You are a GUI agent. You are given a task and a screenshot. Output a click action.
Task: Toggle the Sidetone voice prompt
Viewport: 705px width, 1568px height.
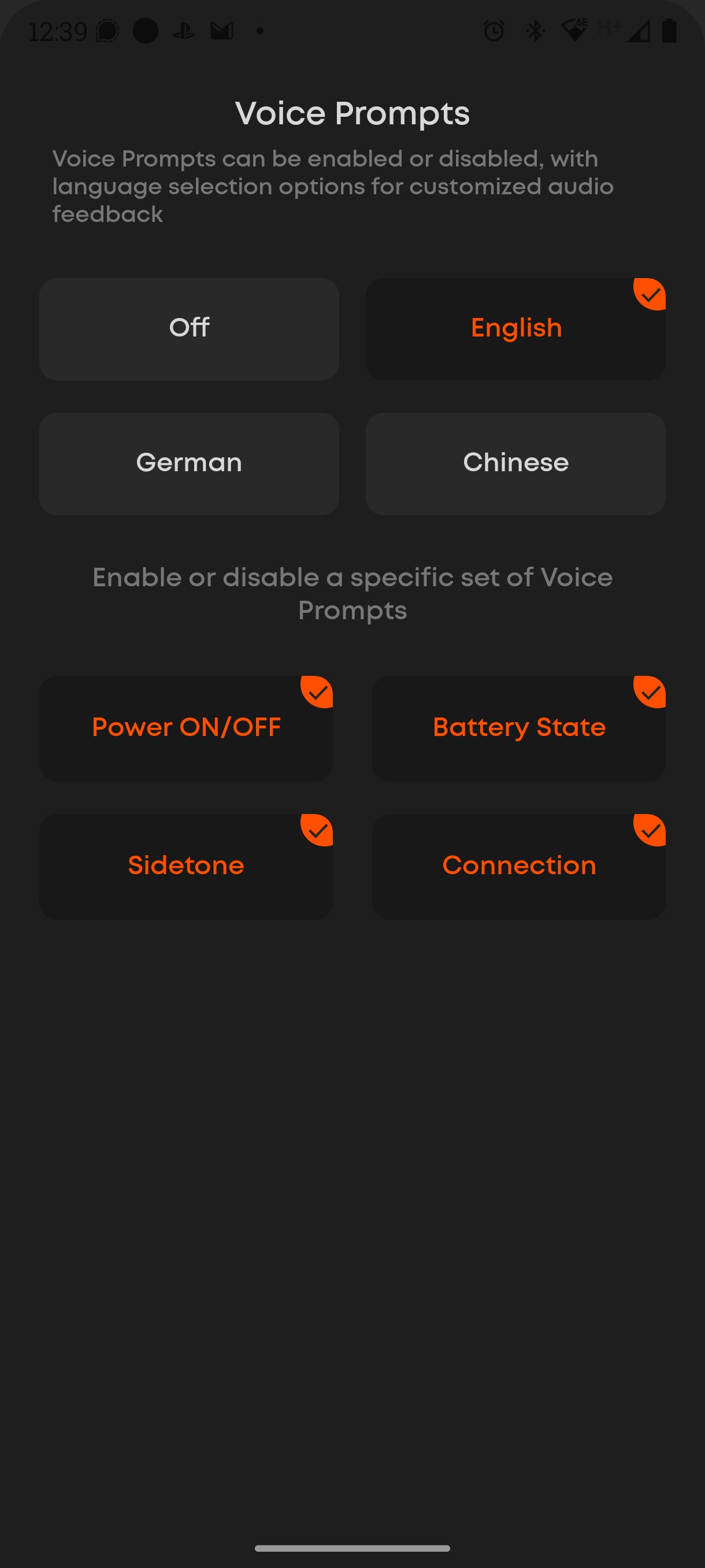pyautogui.click(x=186, y=866)
